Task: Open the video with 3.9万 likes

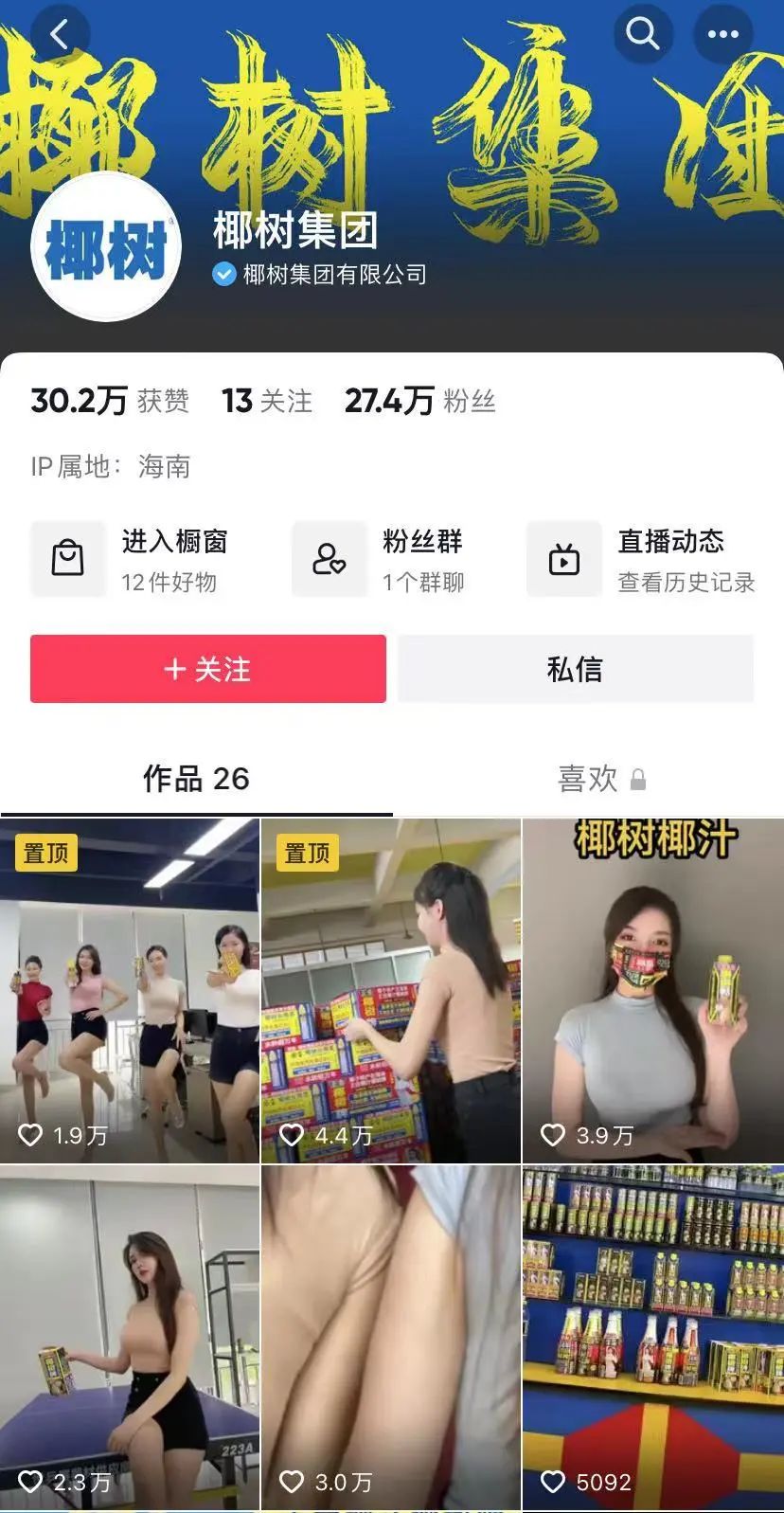Action: coord(653,991)
